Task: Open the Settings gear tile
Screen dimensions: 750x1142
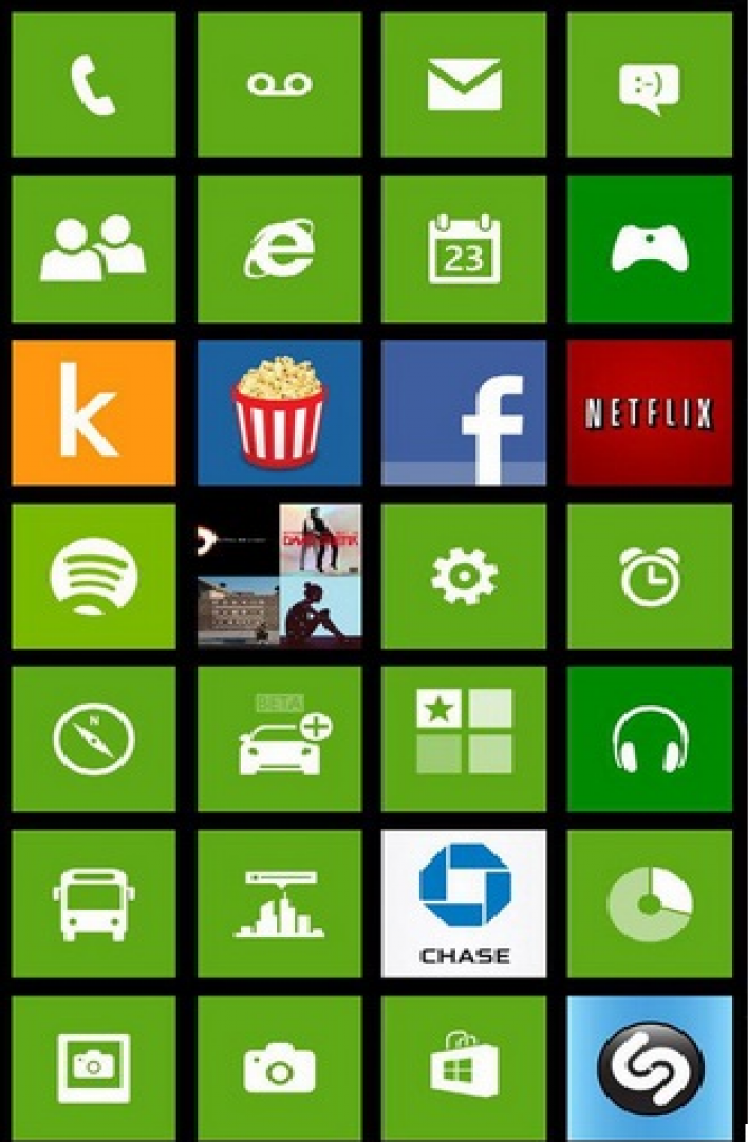Action: click(x=464, y=576)
